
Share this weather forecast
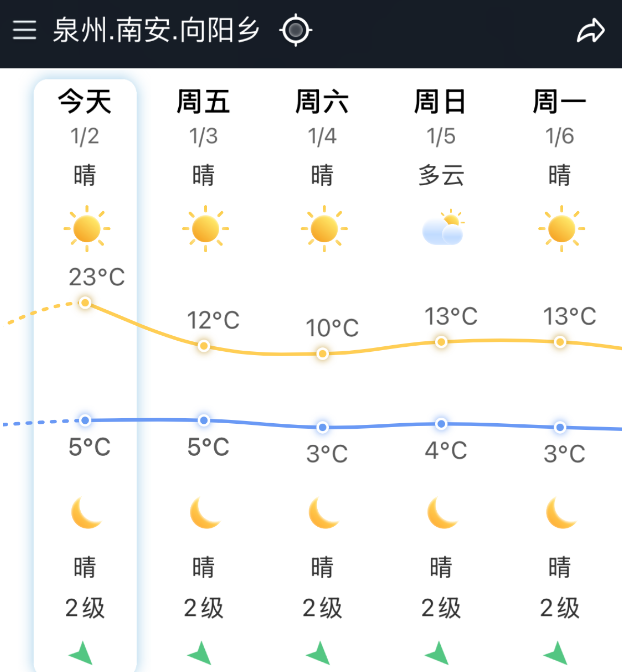[591, 31]
